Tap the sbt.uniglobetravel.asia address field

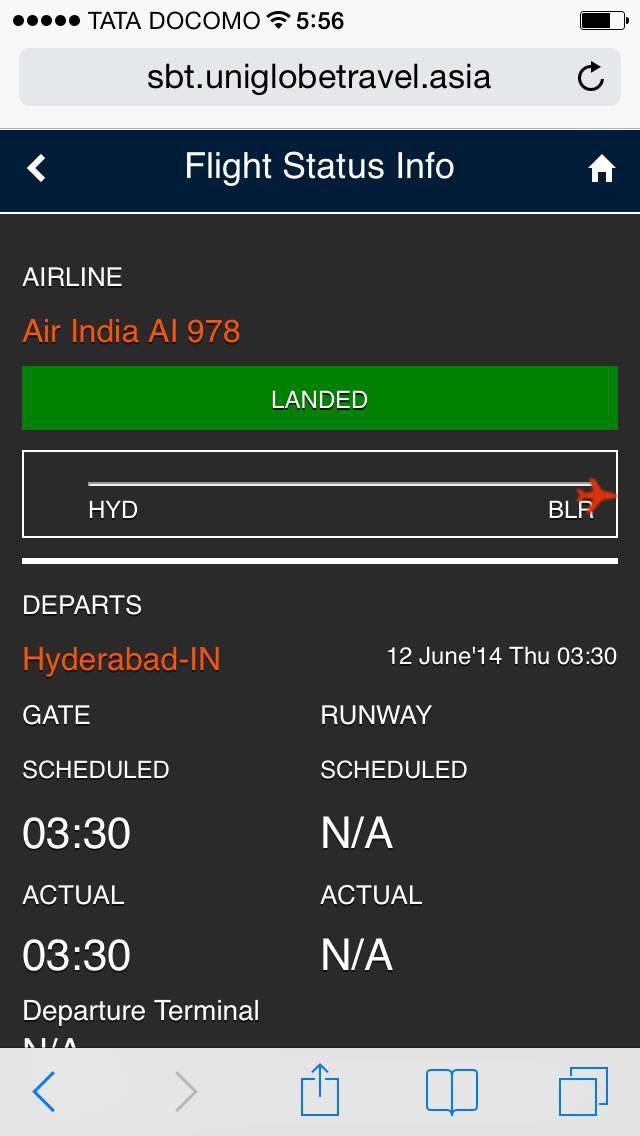[320, 77]
